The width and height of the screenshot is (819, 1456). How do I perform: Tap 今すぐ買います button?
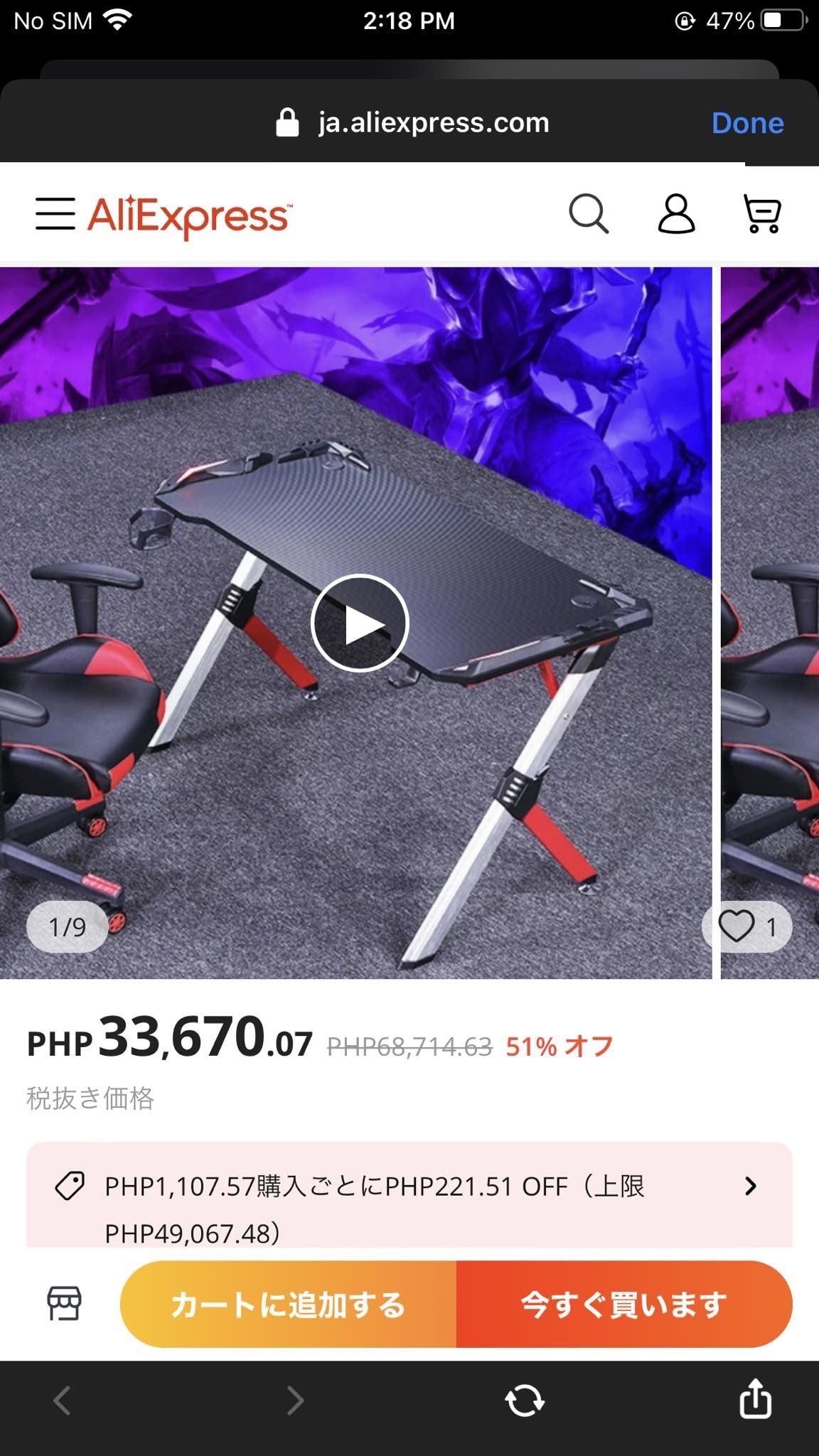tap(624, 1305)
